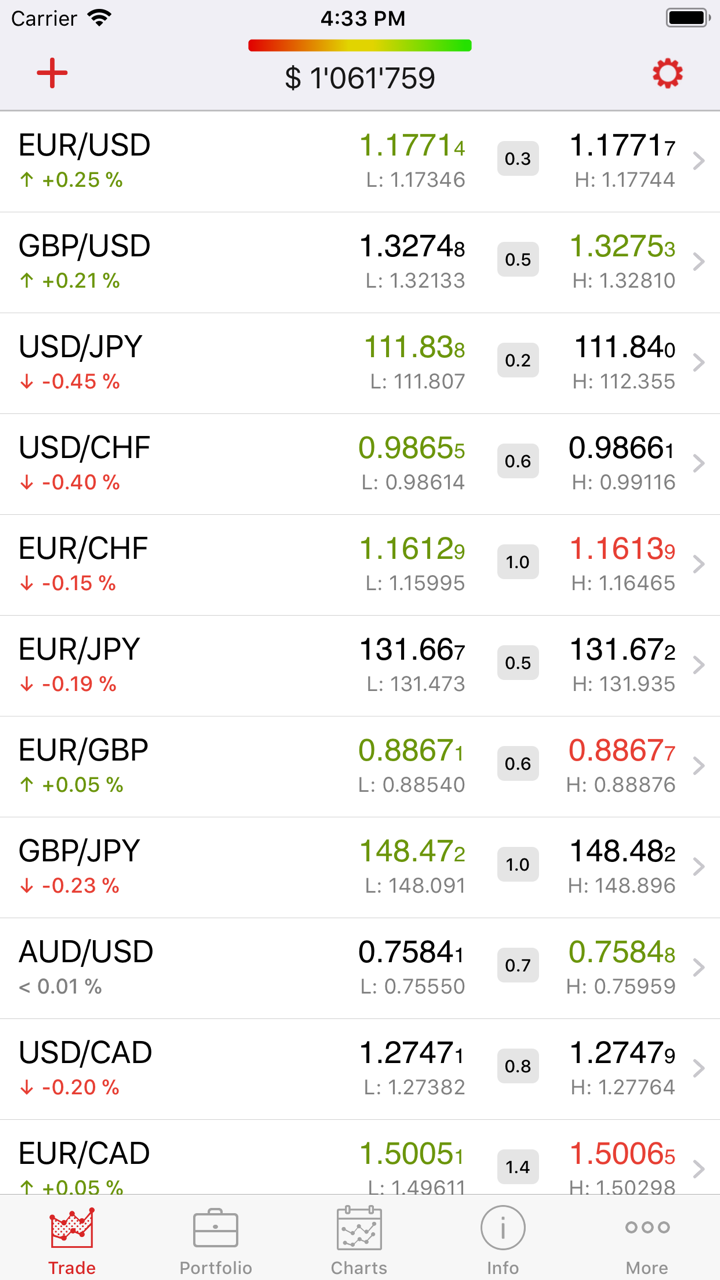The image size is (720, 1280).
Task: Open USD/CAD pair details
Action: (360, 1069)
